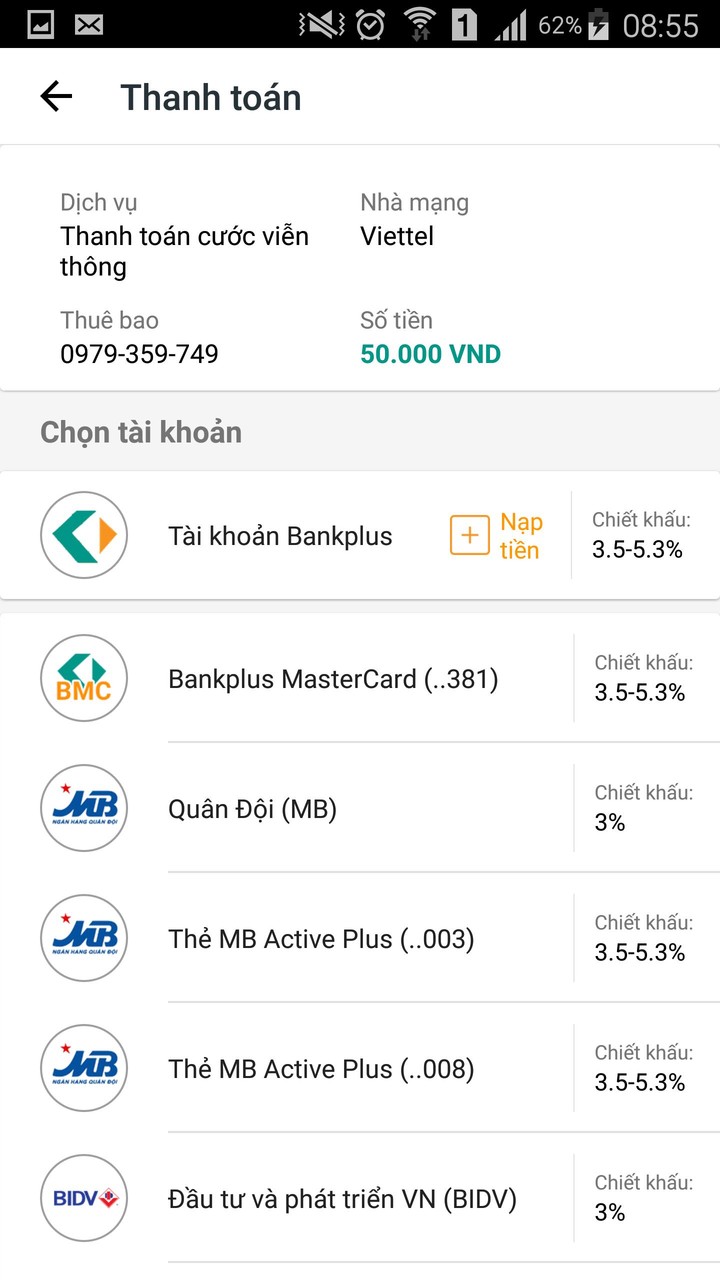Tap the battery indicator showing 62%
Image resolution: width=720 pixels, height=1280 pixels.
[580, 24]
